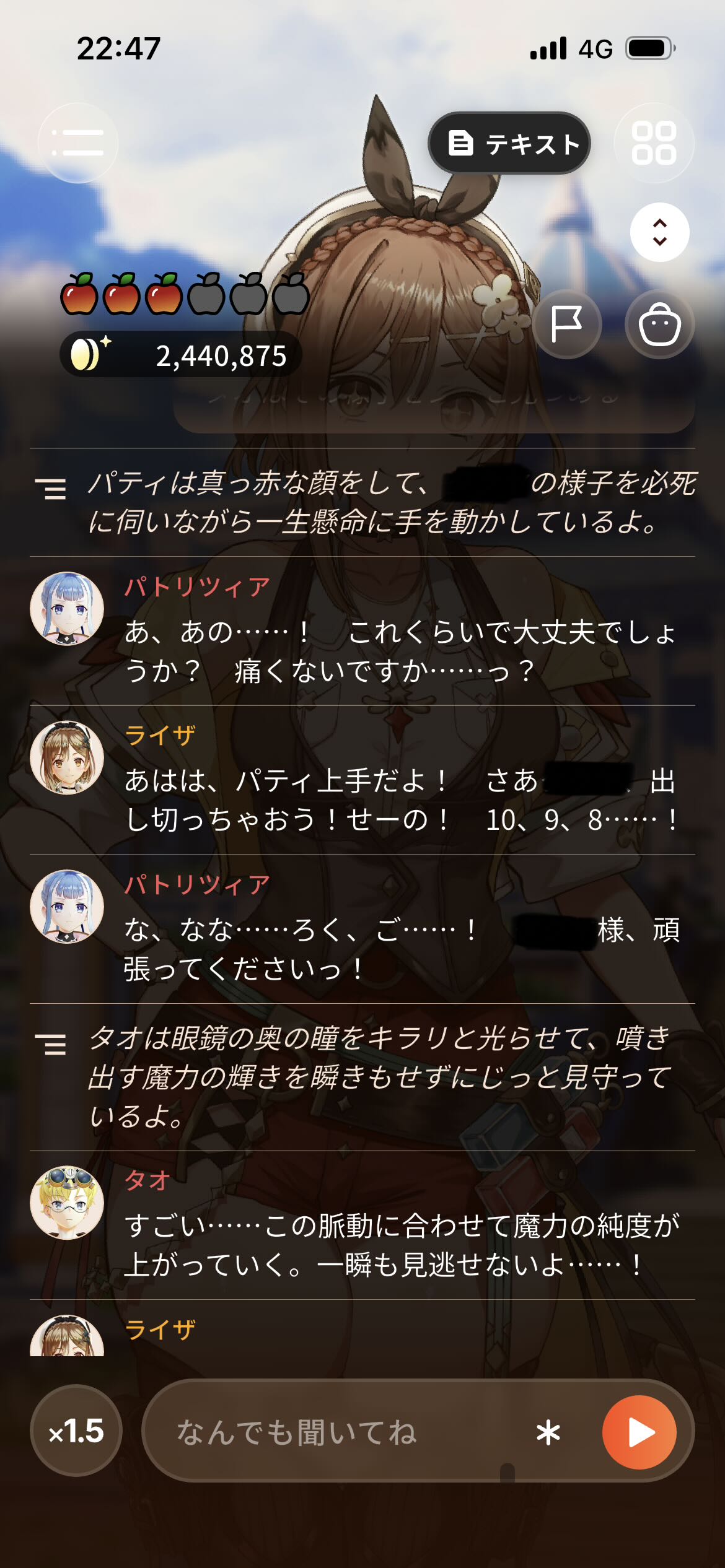Open the bag icon button
This screenshot has width=725, height=1568.
coord(659,324)
